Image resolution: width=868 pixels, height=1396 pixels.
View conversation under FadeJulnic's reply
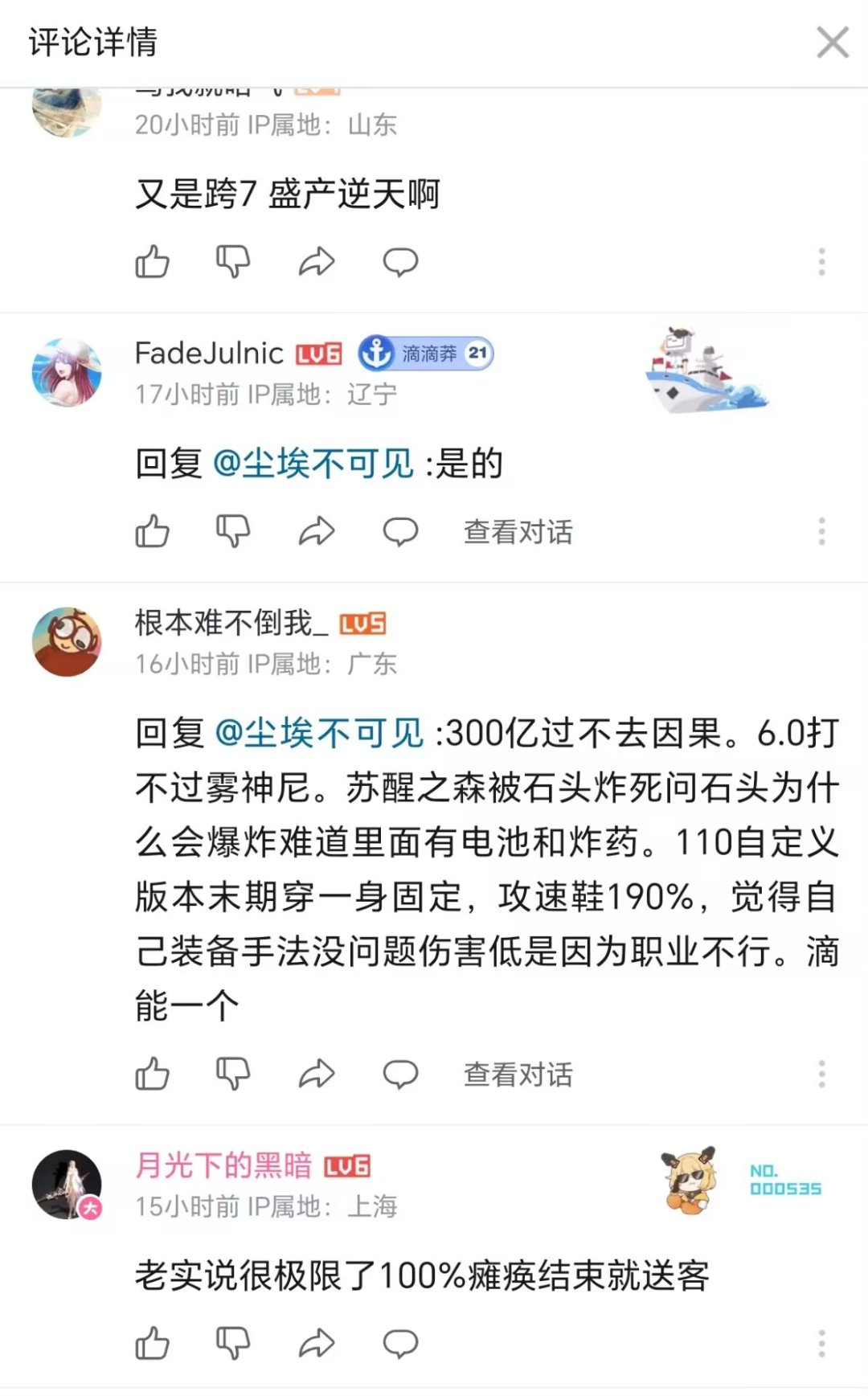[518, 531]
